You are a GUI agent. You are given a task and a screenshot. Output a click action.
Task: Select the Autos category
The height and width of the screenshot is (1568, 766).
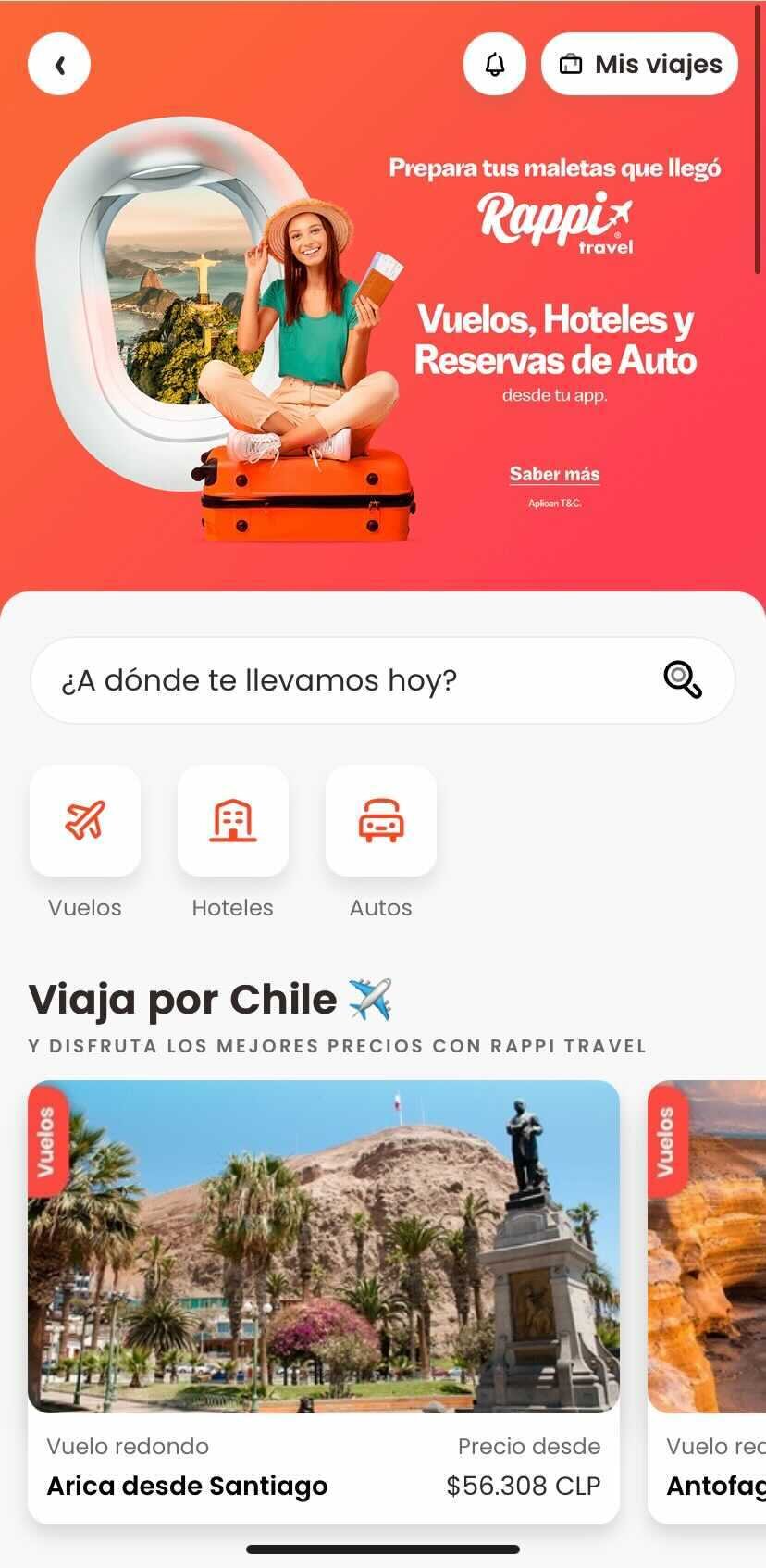click(381, 821)
